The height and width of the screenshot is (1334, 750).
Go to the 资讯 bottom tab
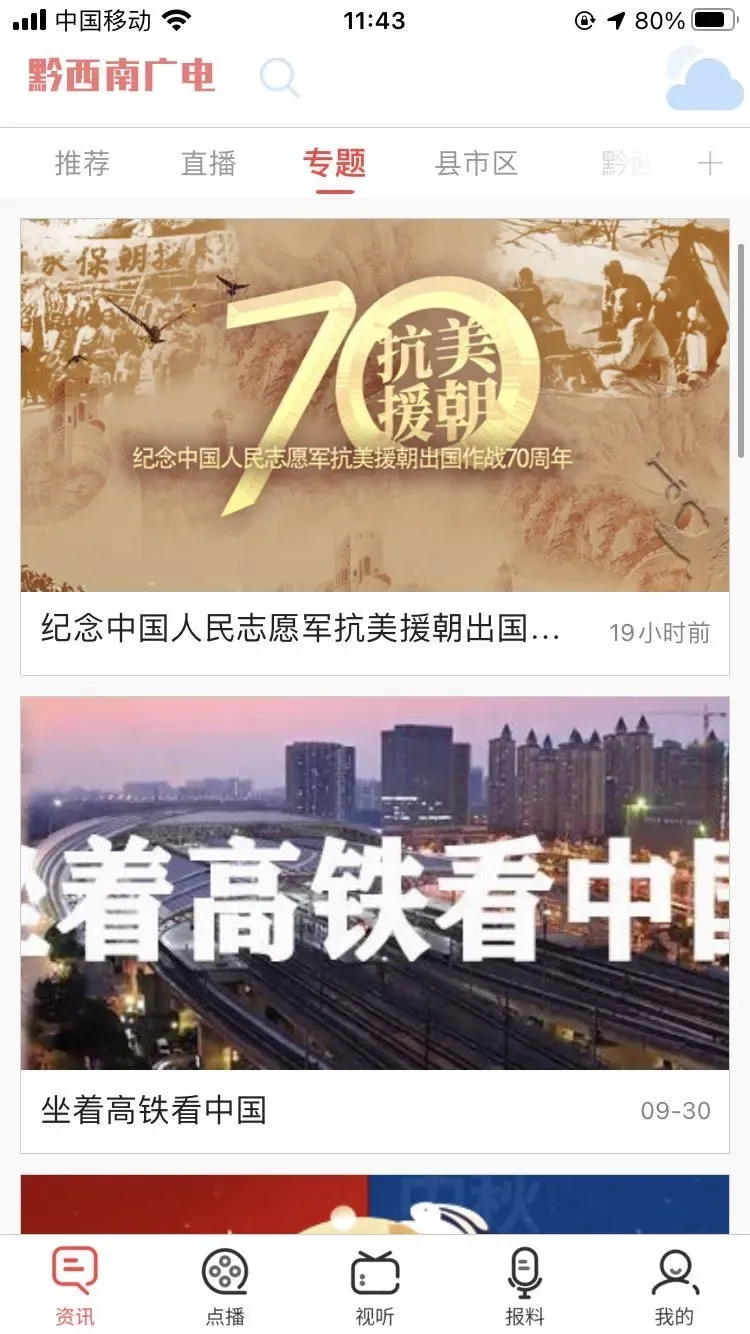(x=75, y=1285)
